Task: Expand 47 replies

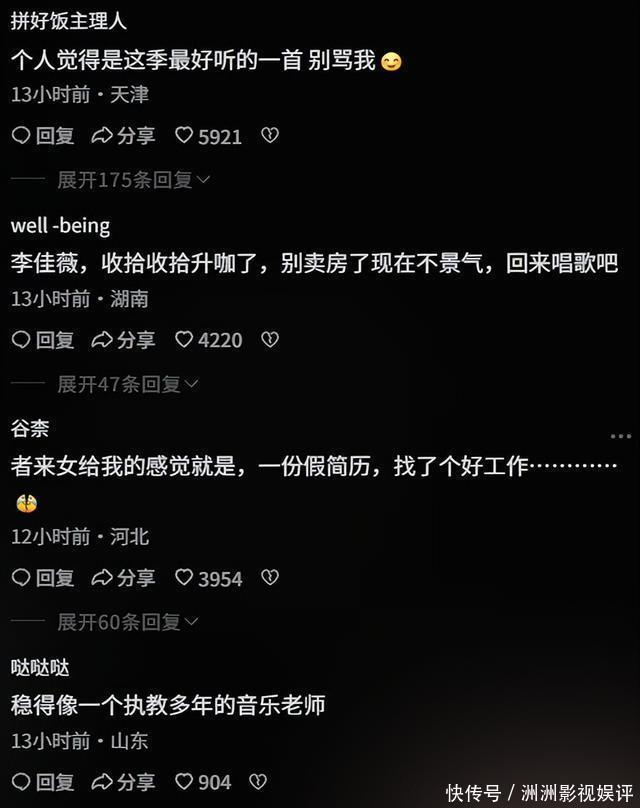Action: 128,384
